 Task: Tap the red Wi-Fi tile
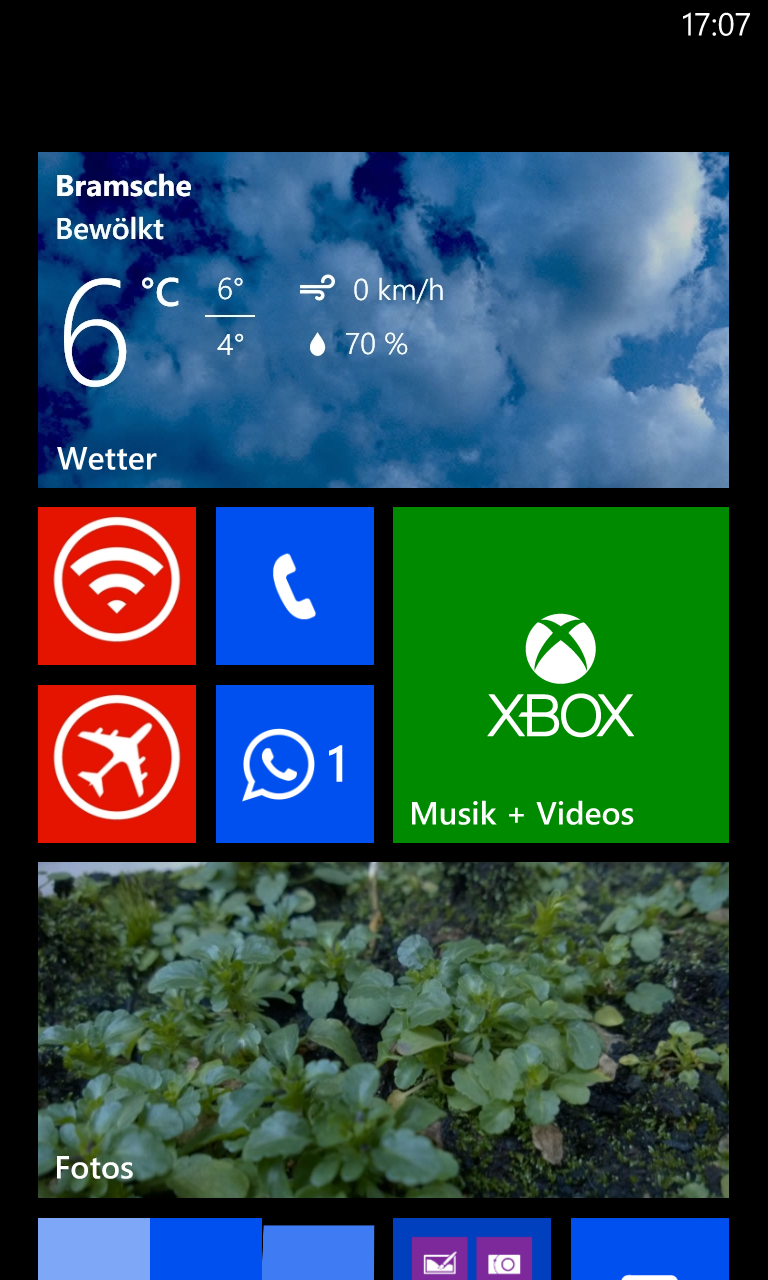(117, 586)
